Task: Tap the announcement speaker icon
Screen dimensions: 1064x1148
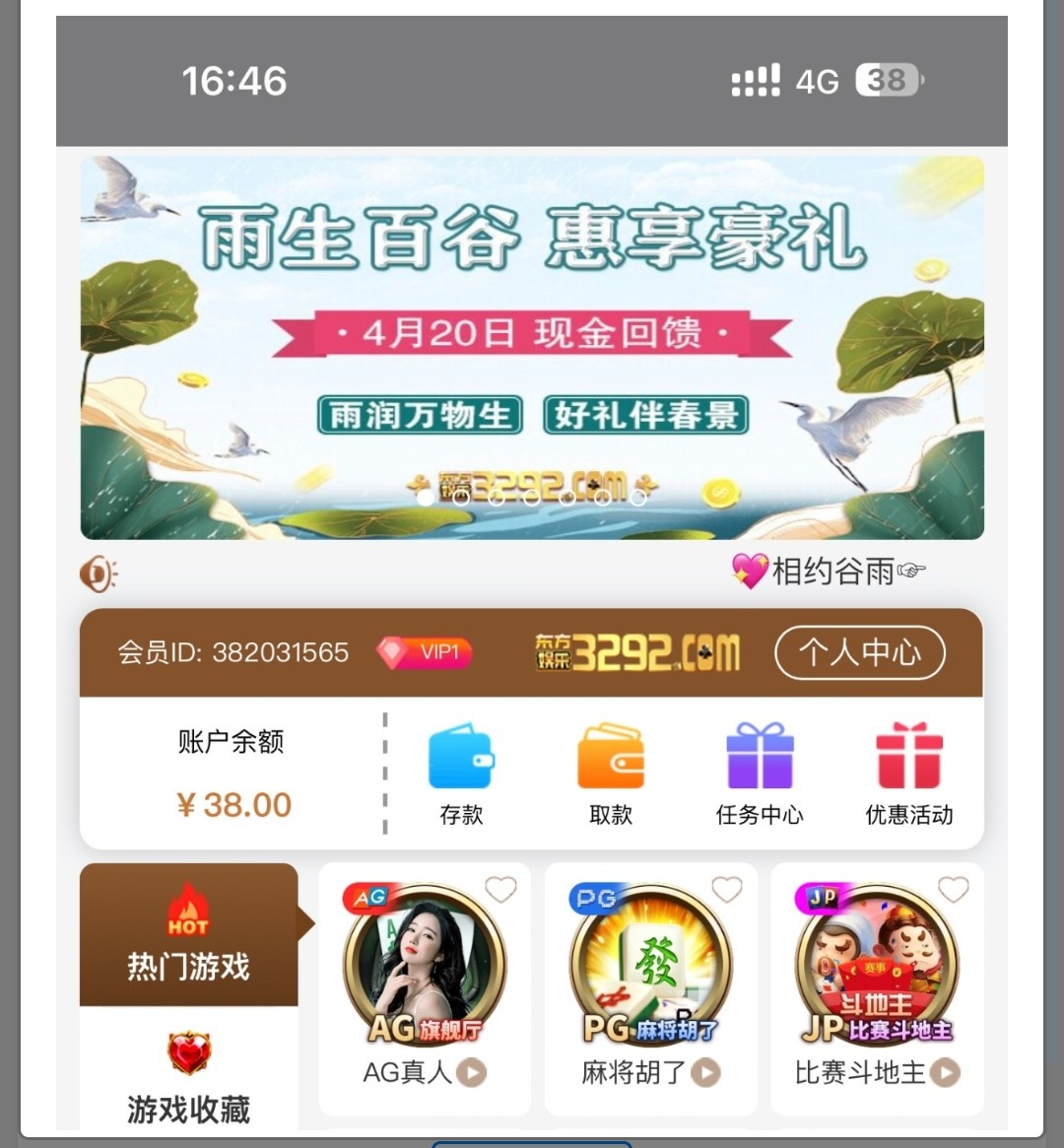Action: [99, 574]
